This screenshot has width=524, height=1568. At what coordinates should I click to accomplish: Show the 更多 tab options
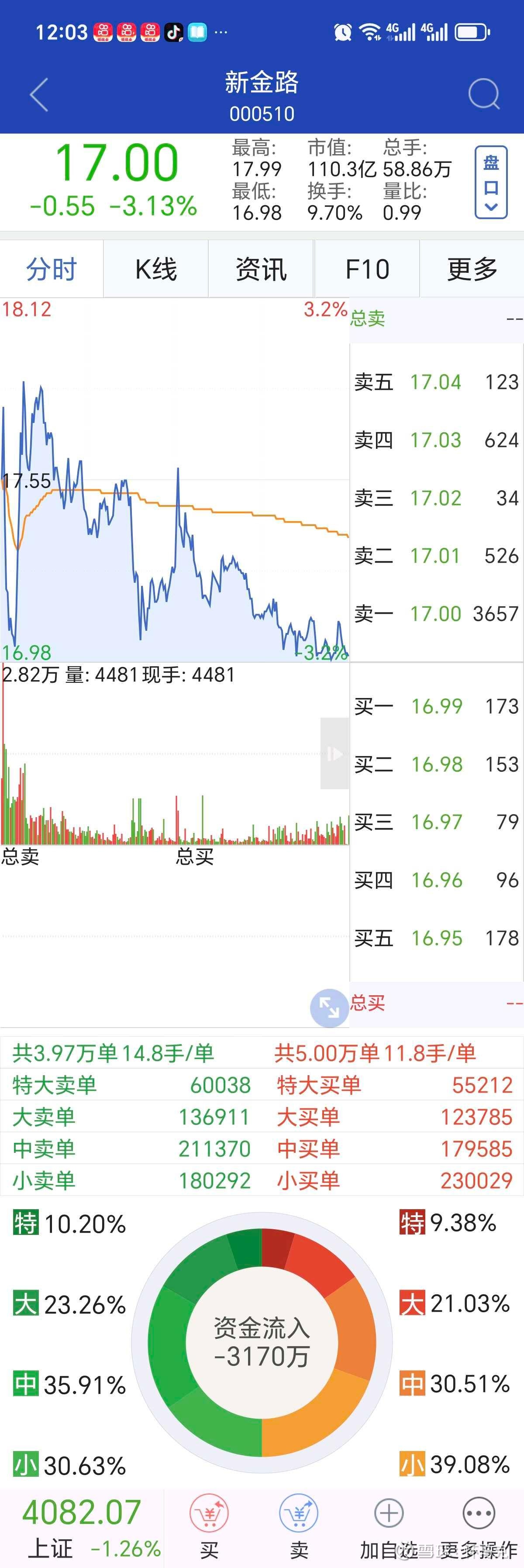click(472, 269)
